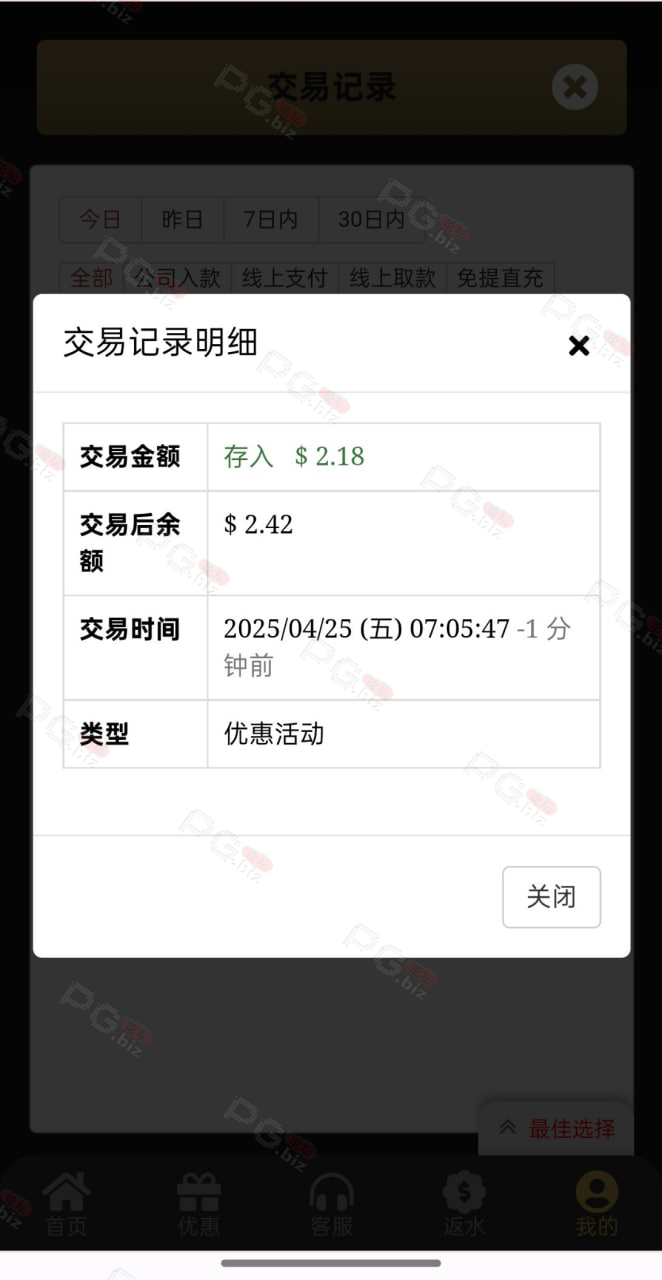
Task: Switch to the 返水 tab
Action: pos(464,1205)
